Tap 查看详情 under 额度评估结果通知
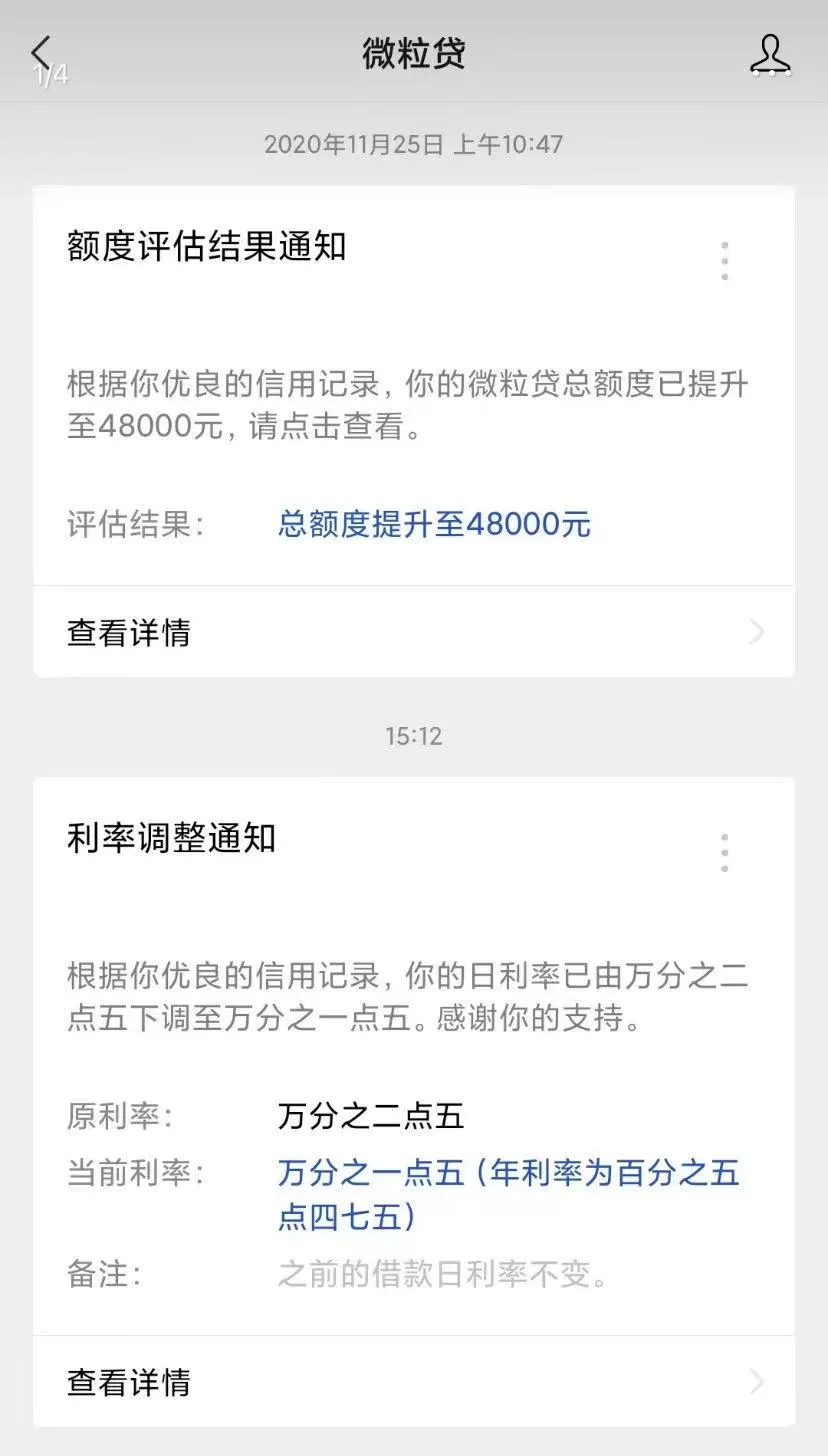 coord(413,632)
